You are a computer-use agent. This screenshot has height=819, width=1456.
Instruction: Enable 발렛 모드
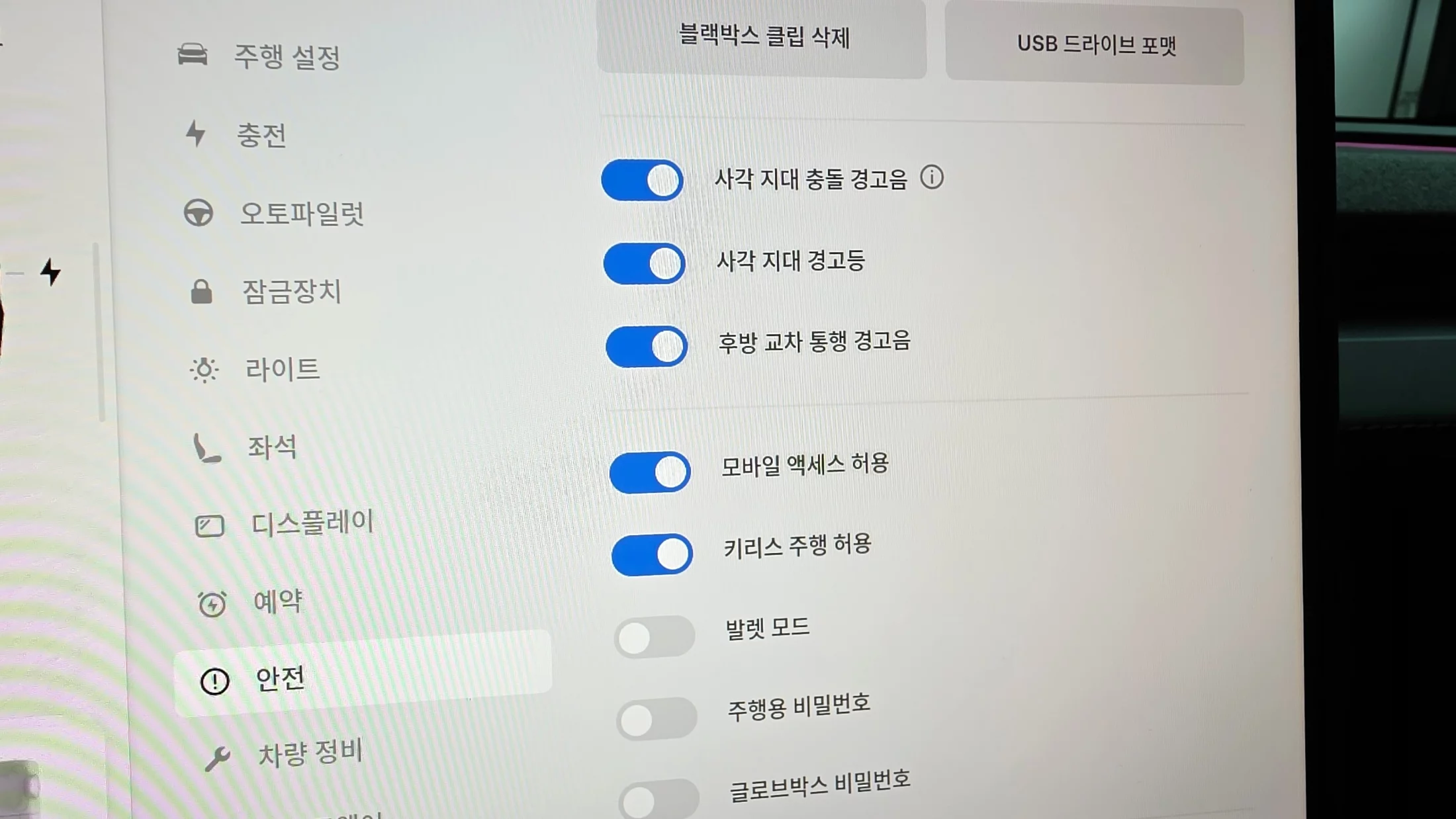pyautogui.click(x=654, y=637)
